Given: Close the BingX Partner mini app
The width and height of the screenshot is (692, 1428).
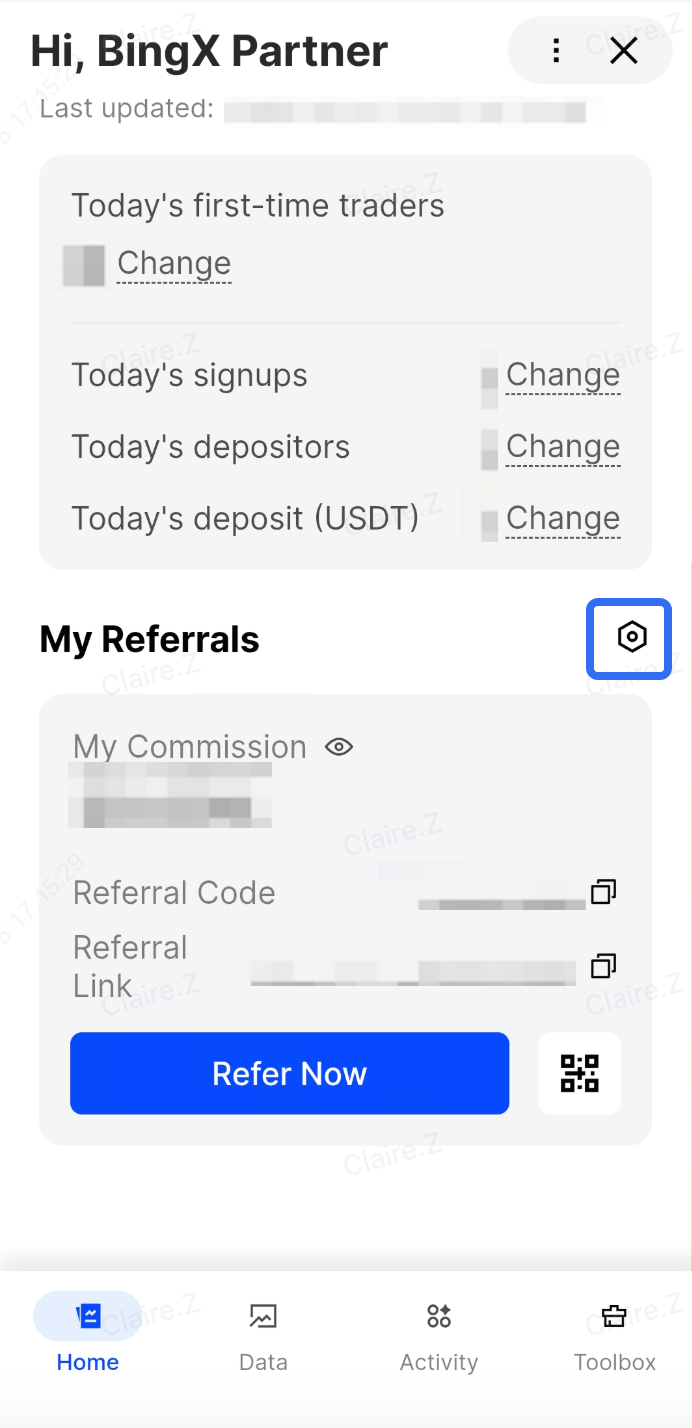Looking at the screenshot, I should pyautogui.click(x=624, y=51).
